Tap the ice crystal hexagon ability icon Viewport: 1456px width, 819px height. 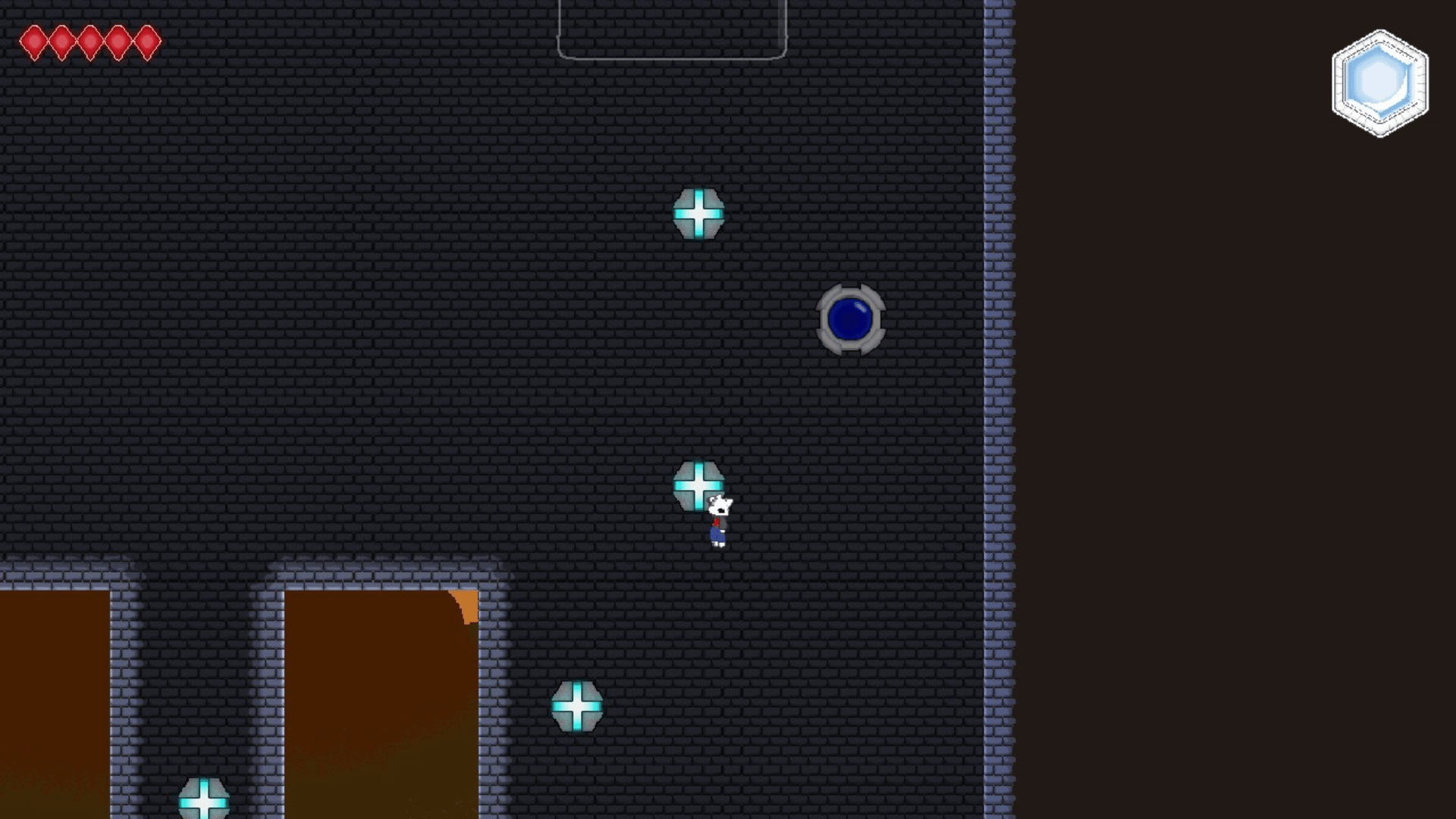(1379, 83)
